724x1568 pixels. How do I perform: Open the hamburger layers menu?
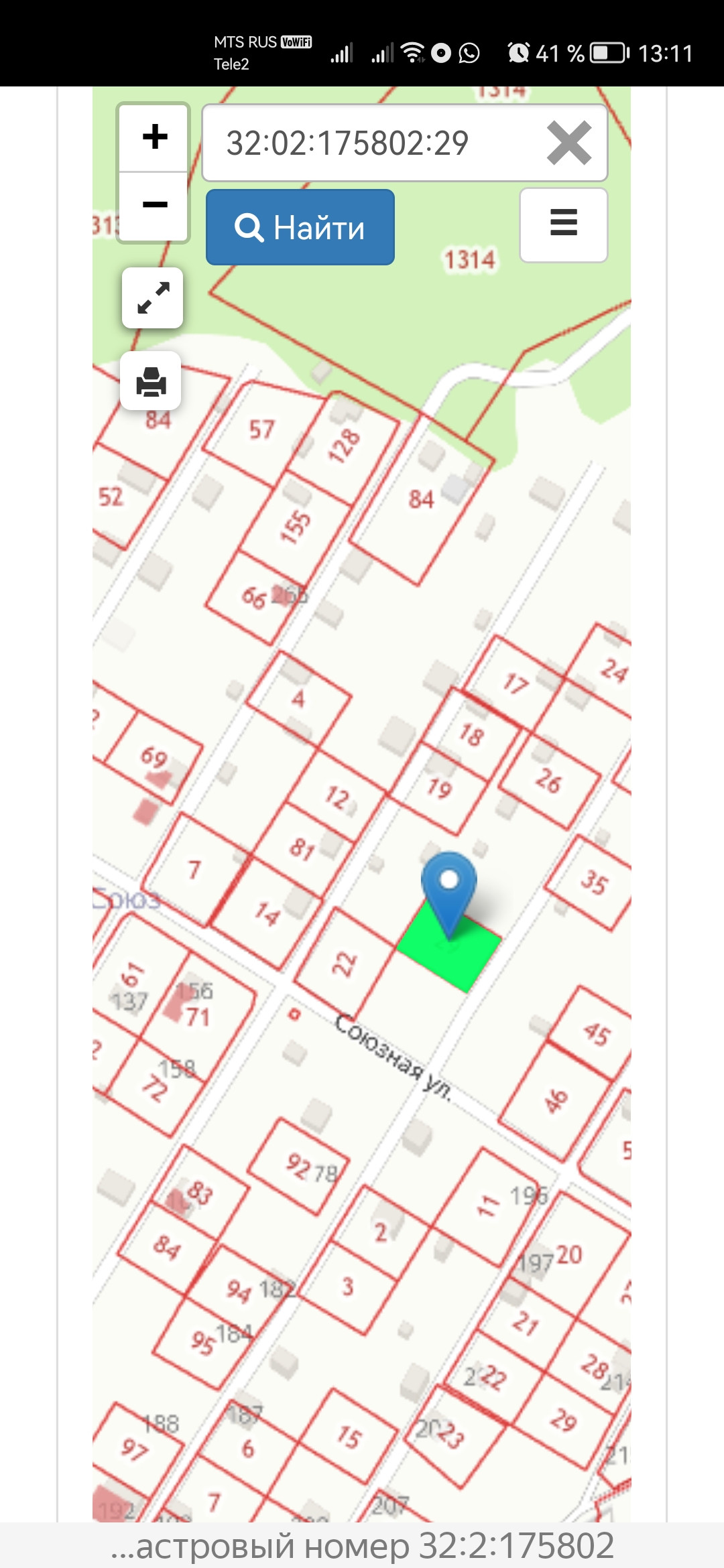[564, 224]
